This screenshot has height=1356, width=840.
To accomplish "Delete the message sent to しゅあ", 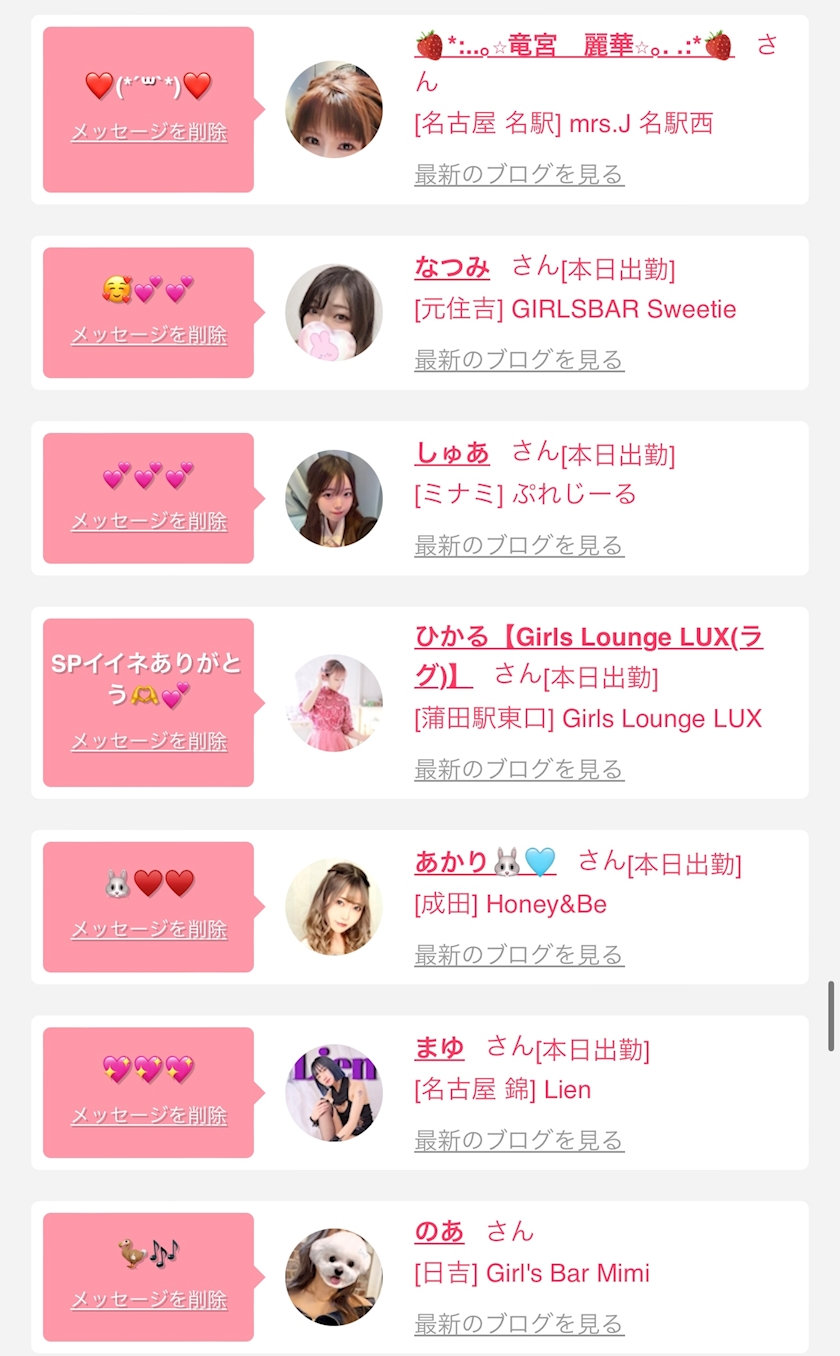I will 149,521.
